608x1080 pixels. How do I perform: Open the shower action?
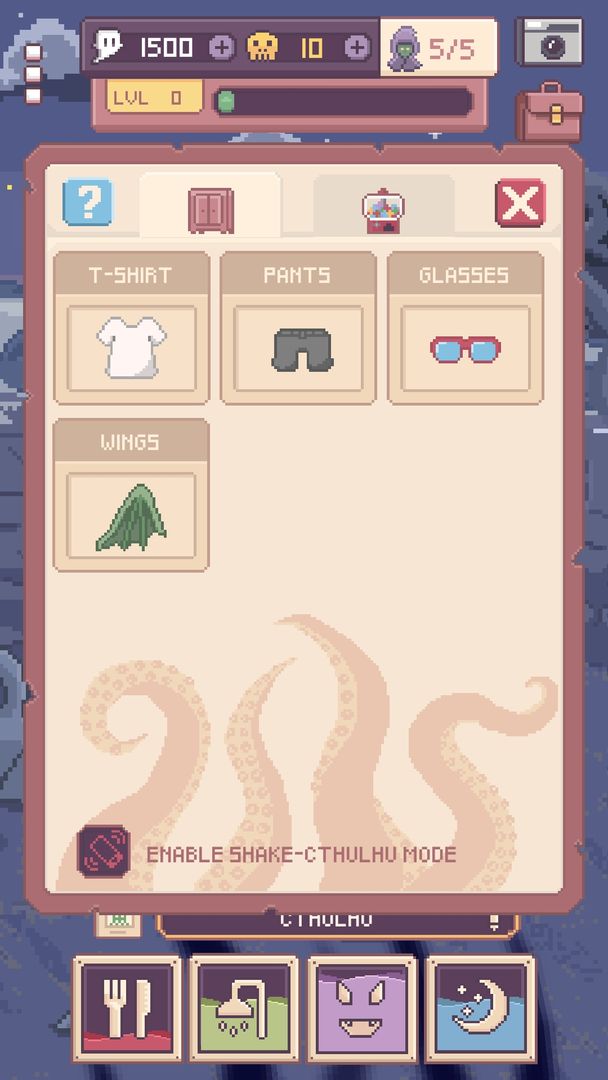click(x=244, y=1008)
